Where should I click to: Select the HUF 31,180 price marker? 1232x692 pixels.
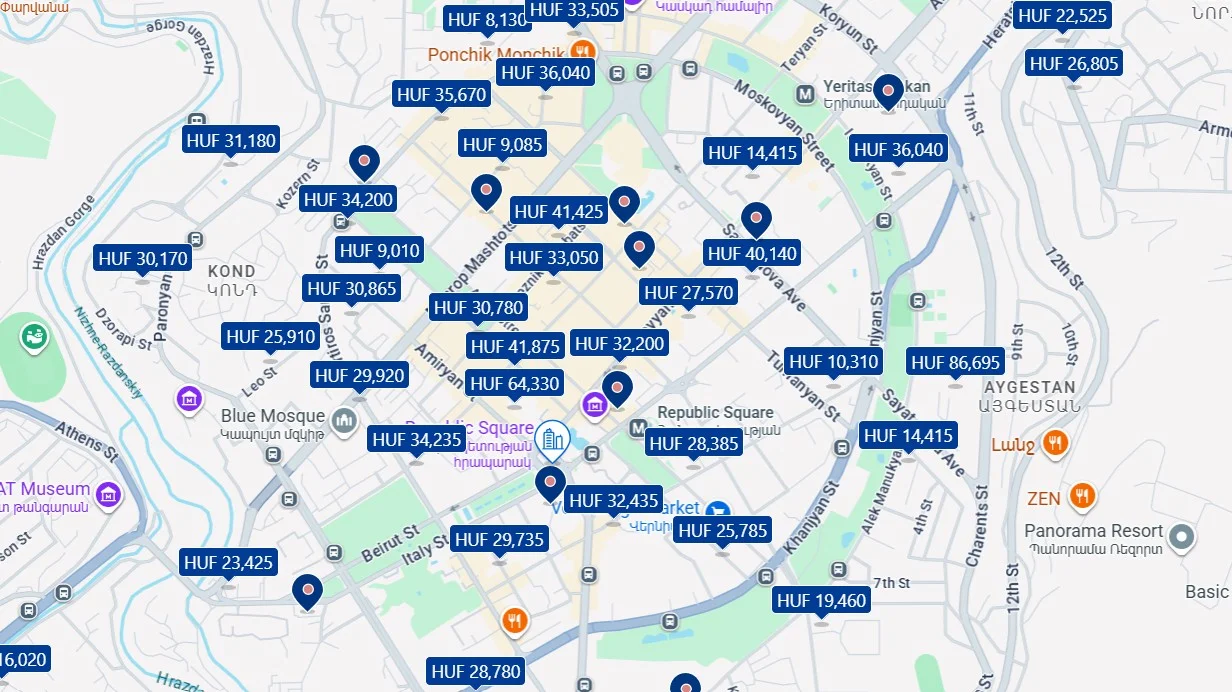231,141
